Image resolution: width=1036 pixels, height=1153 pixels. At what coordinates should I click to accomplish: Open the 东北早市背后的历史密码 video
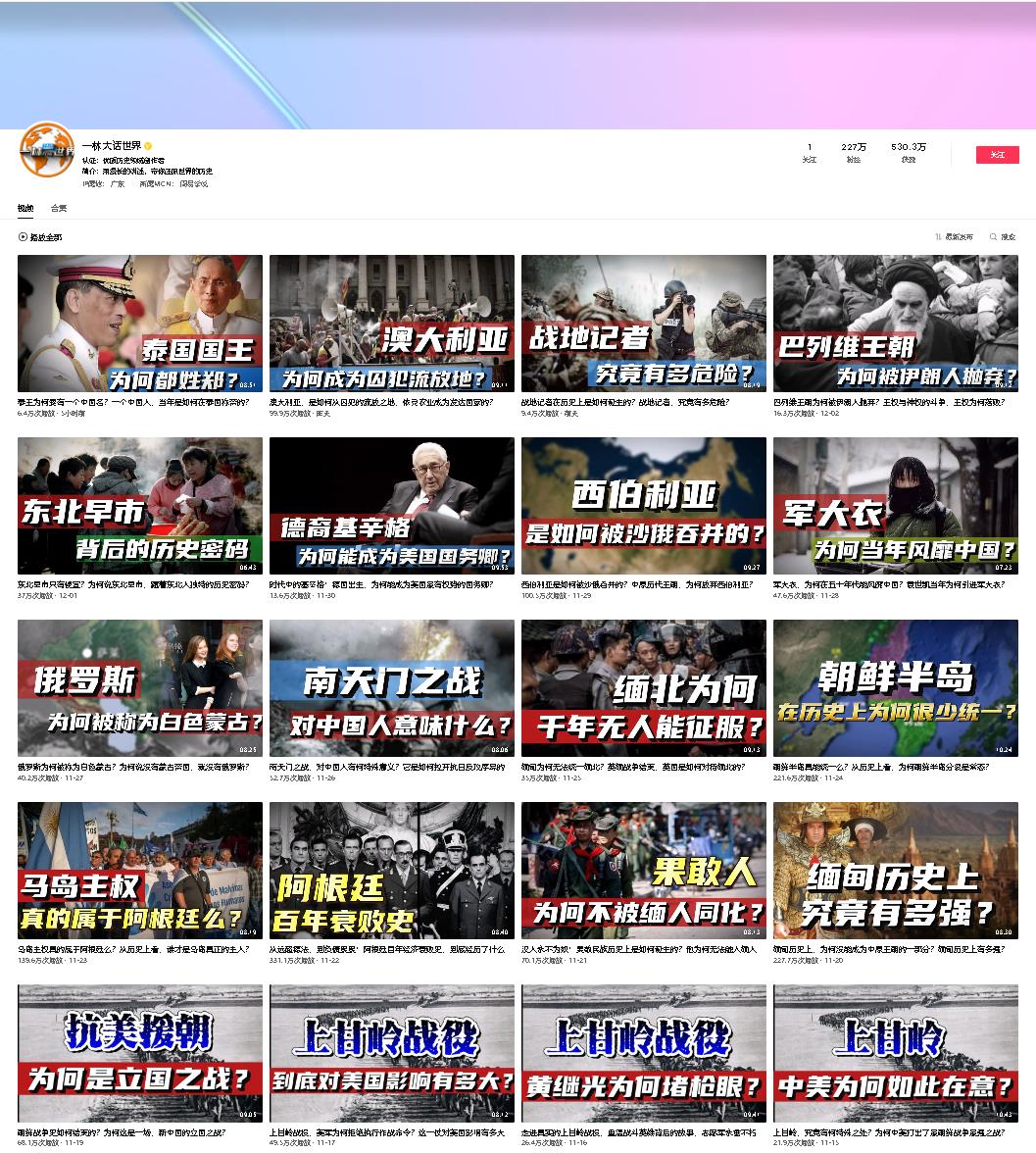click(x=140, y=506)
